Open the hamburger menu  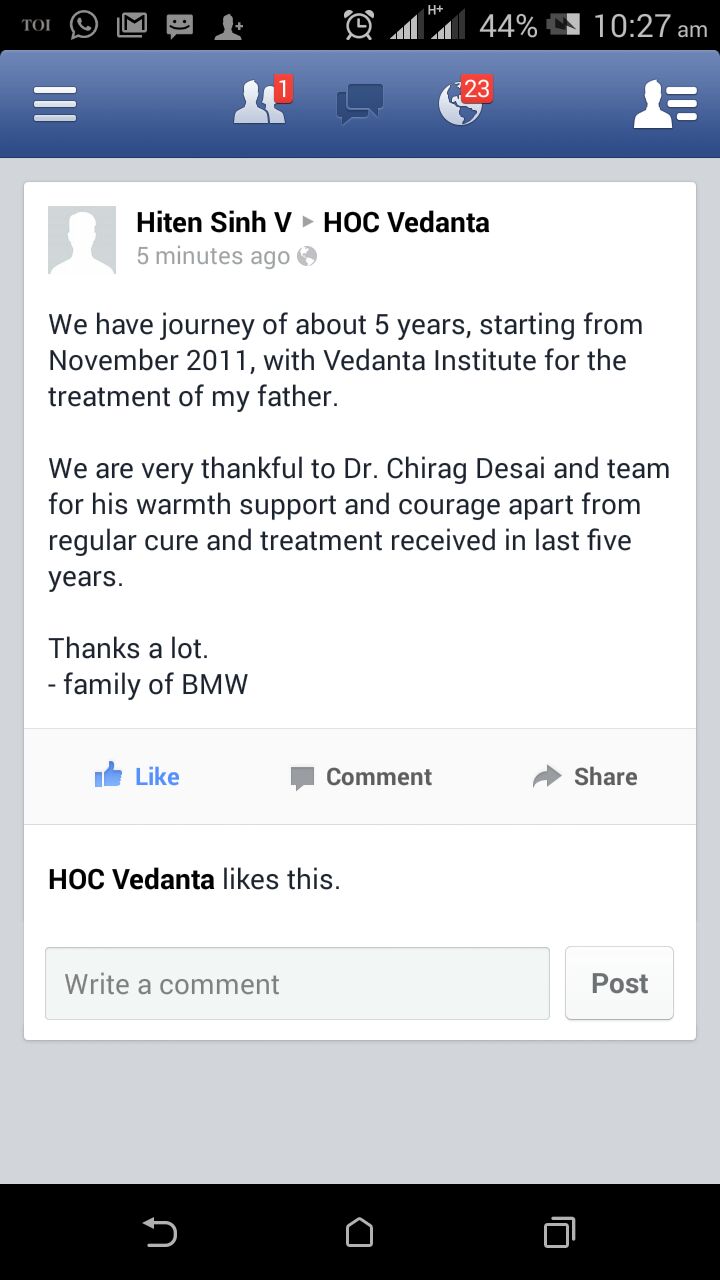click(x=55, y=104)
